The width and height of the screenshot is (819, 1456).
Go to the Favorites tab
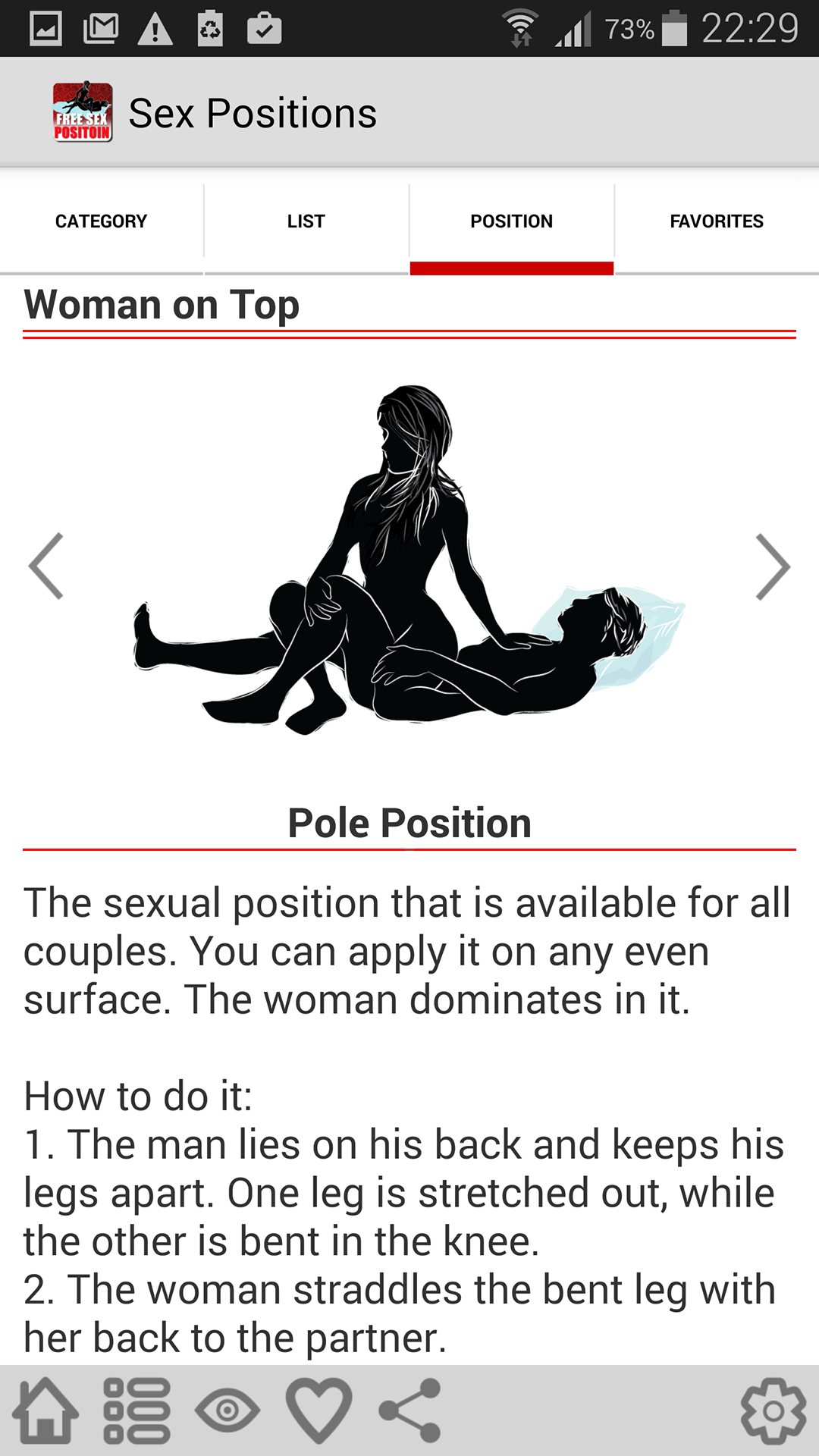click(717, 221)
